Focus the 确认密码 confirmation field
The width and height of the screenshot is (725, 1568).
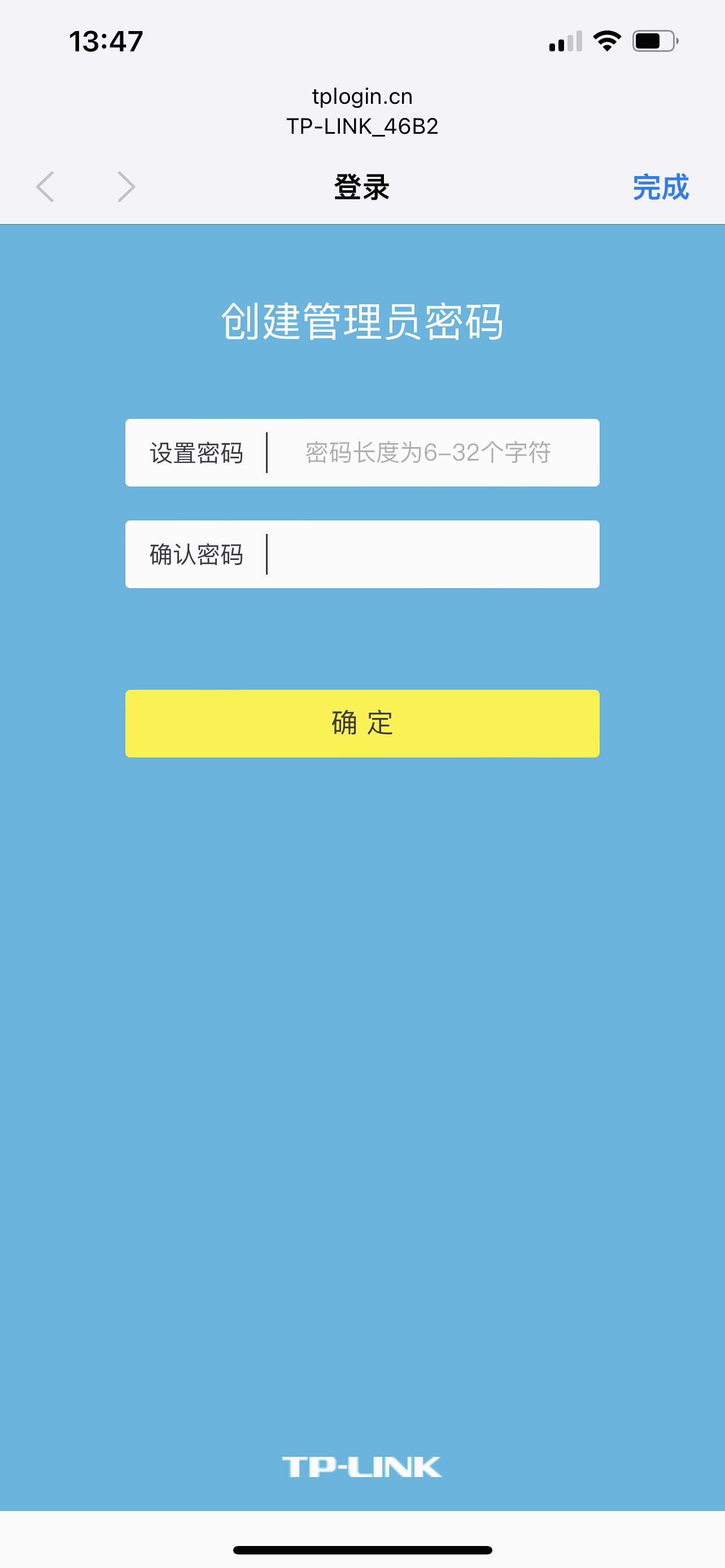pyautogui.click(x=426, y=554)
